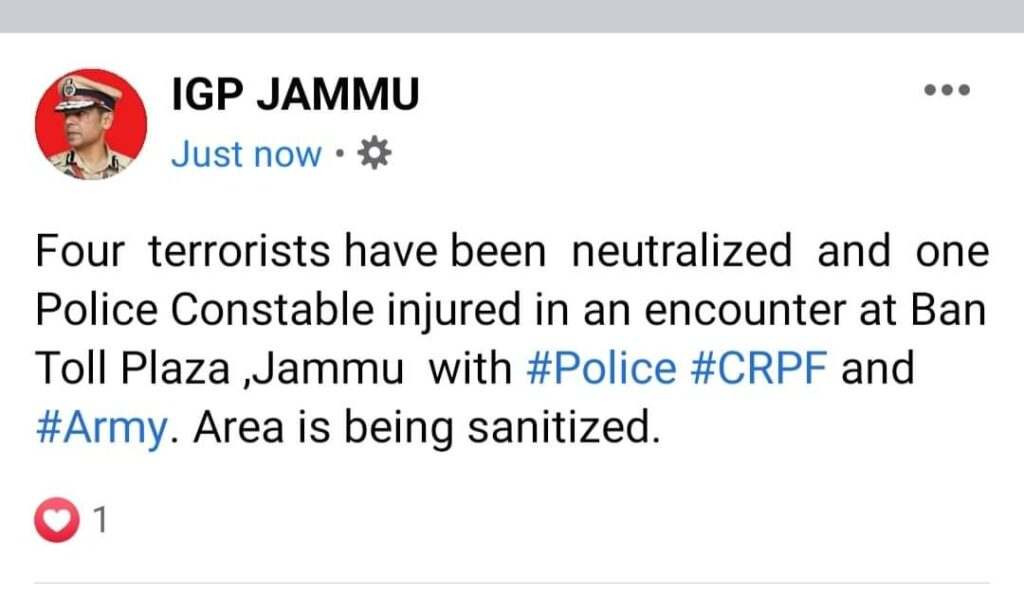The image size is (1024, 595).
Task: Open IGP JAMMU profile picture
Action: pyautogui.click(x=91, y=124)
